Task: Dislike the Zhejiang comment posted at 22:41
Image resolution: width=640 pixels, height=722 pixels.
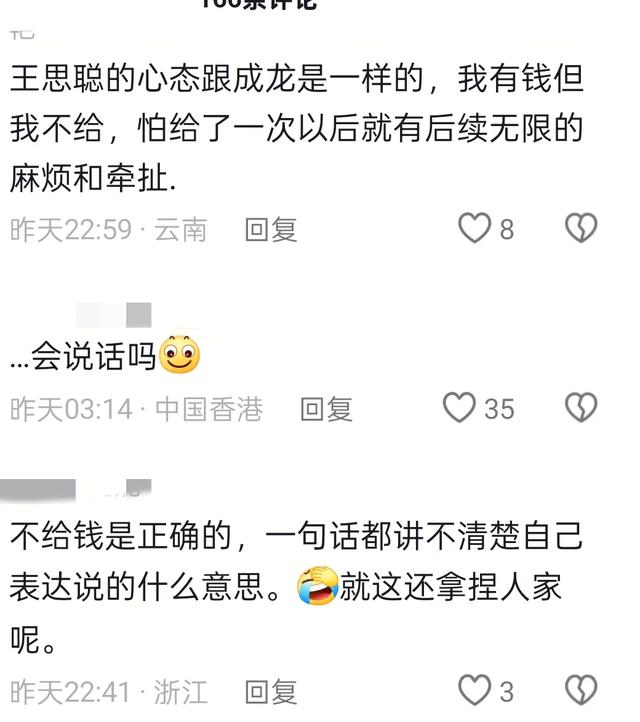Action: [581, 690]
